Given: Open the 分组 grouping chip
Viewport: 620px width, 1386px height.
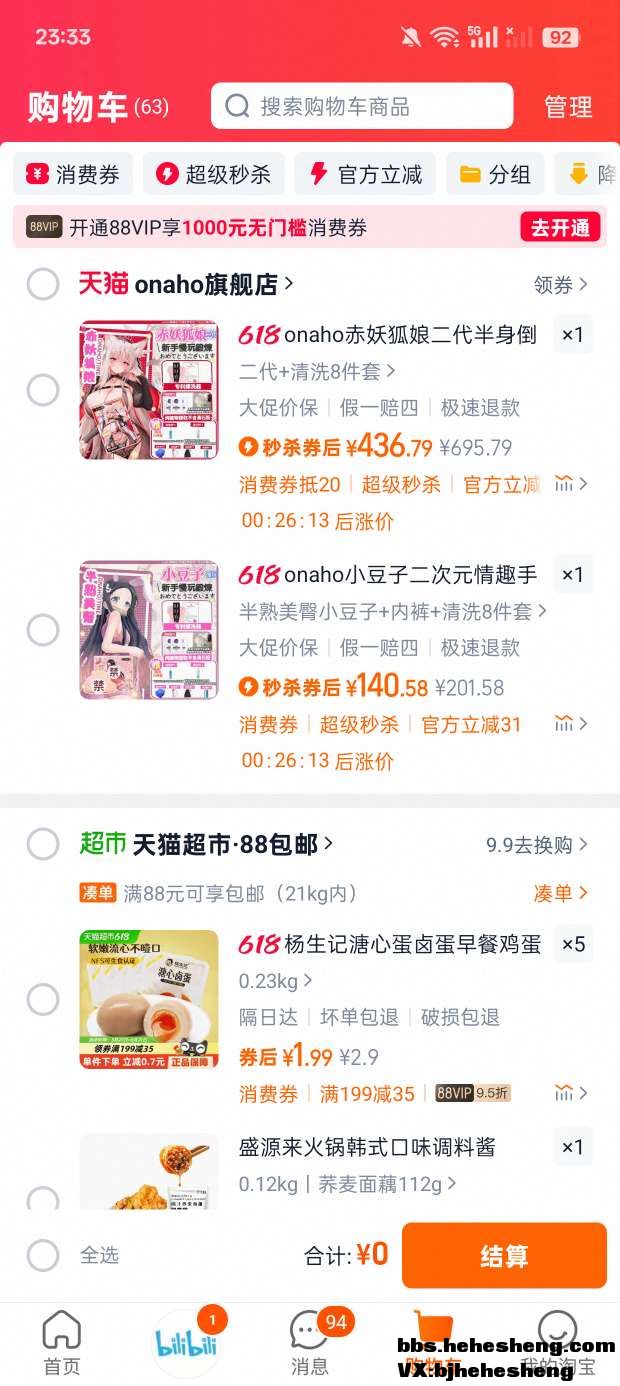Looking at the screenshot, I should (495, 174).
